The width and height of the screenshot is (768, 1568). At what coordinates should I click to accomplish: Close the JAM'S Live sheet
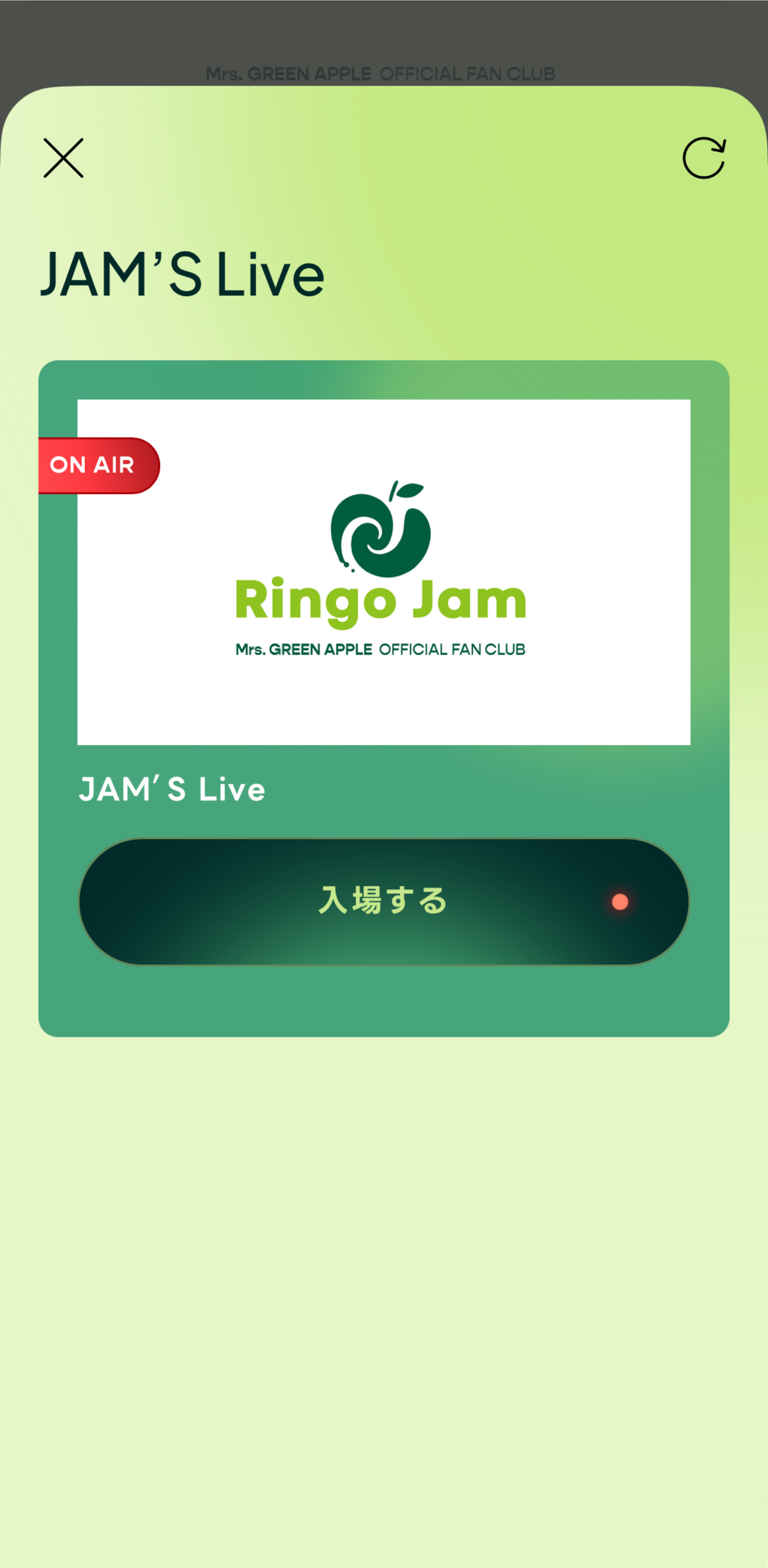63,158
